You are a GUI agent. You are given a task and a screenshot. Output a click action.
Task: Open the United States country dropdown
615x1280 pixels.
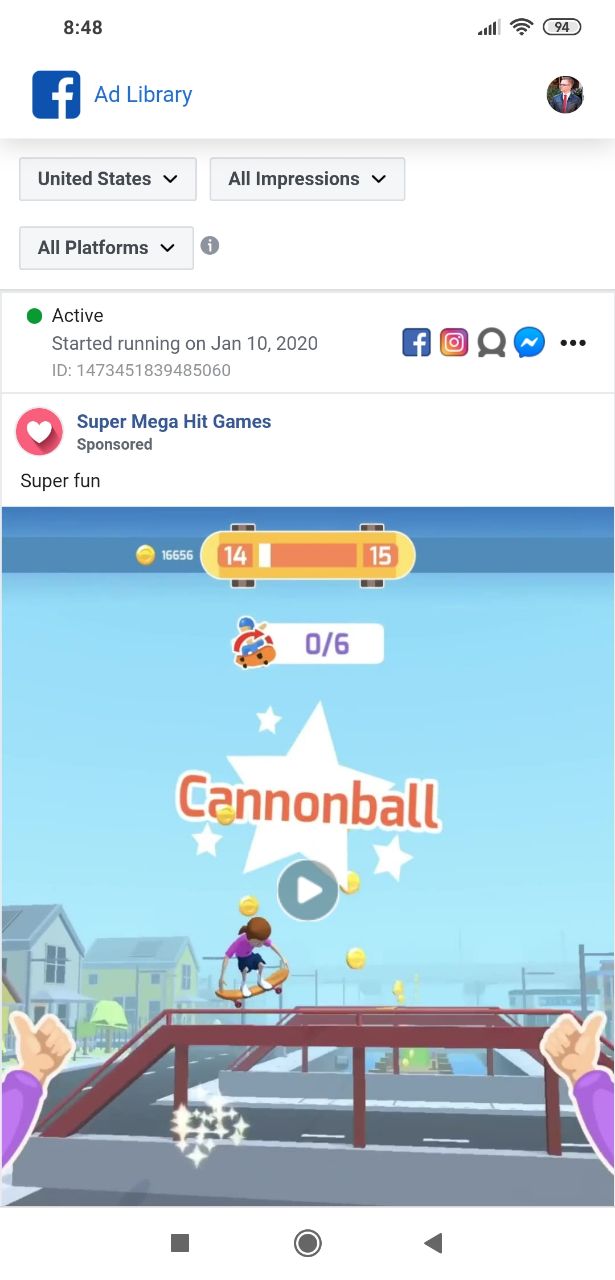[x=108, y=179]
